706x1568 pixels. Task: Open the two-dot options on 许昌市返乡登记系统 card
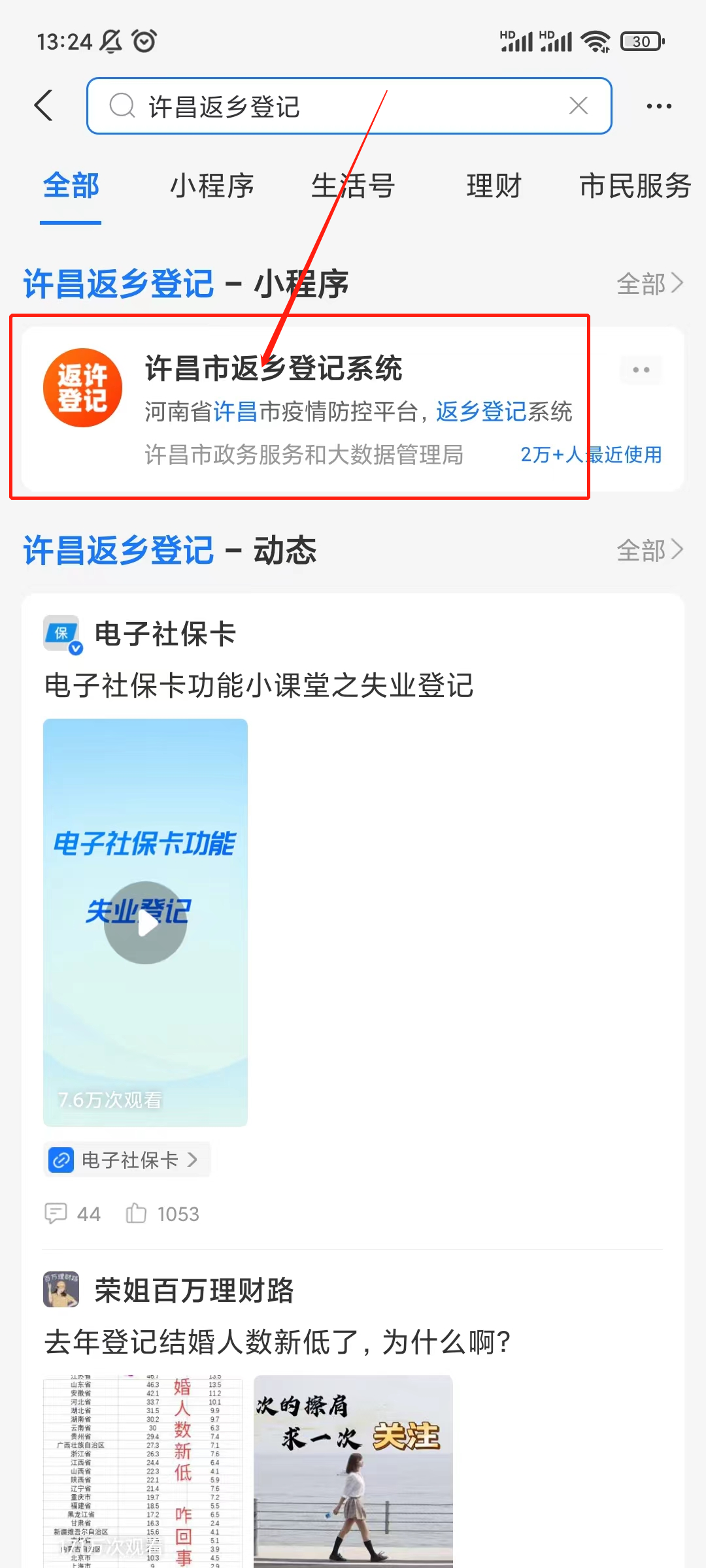[x=641, y=370]
